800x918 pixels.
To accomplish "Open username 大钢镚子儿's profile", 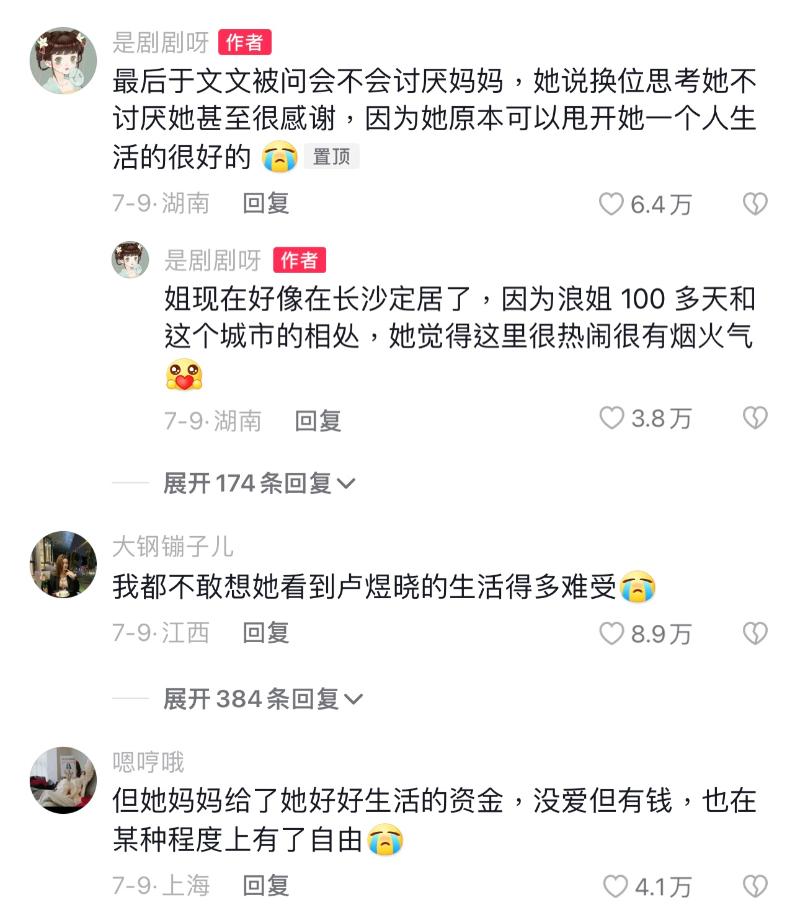I will [x=173, y=546].
